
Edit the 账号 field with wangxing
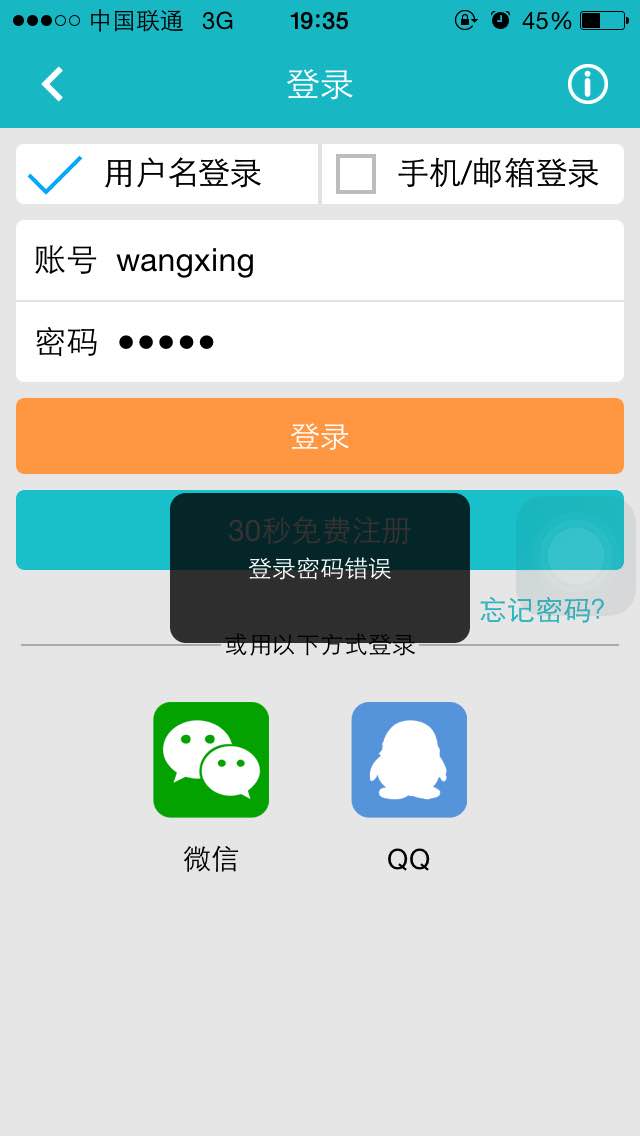(320, 260)
